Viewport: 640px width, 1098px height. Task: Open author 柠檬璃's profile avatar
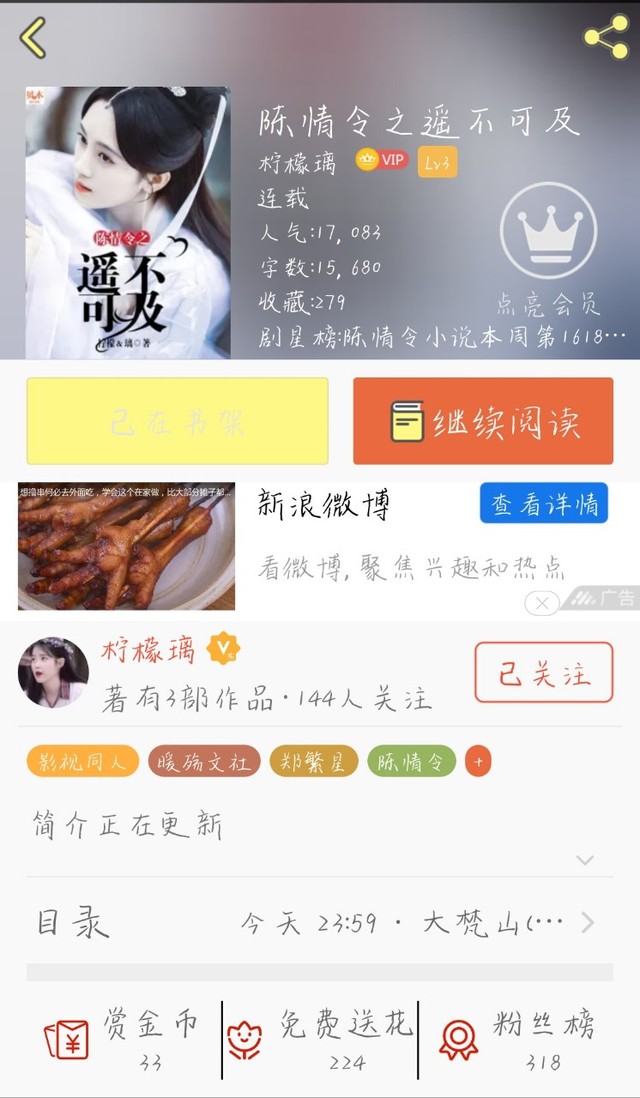pos(54,672)
